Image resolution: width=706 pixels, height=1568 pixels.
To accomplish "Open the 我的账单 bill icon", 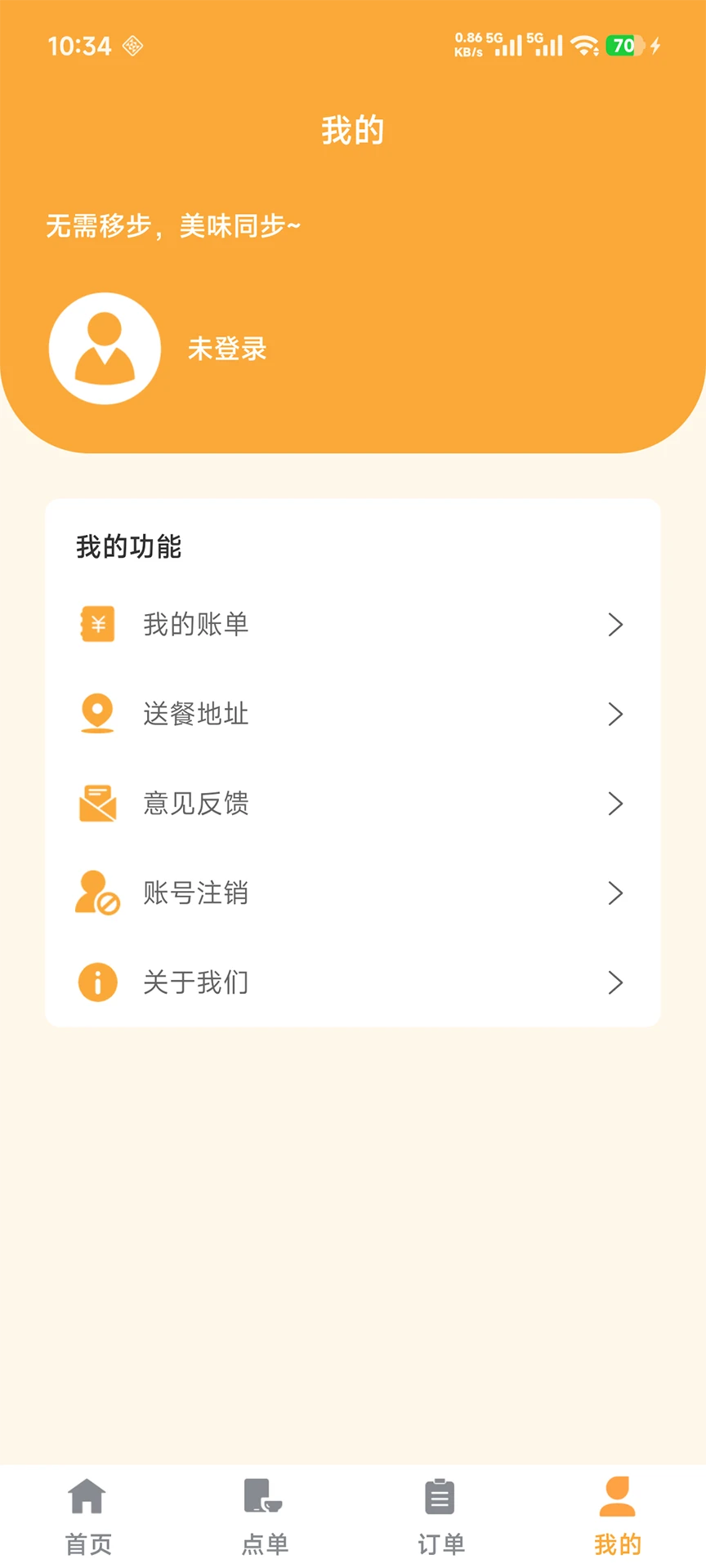I will point(97,625).
